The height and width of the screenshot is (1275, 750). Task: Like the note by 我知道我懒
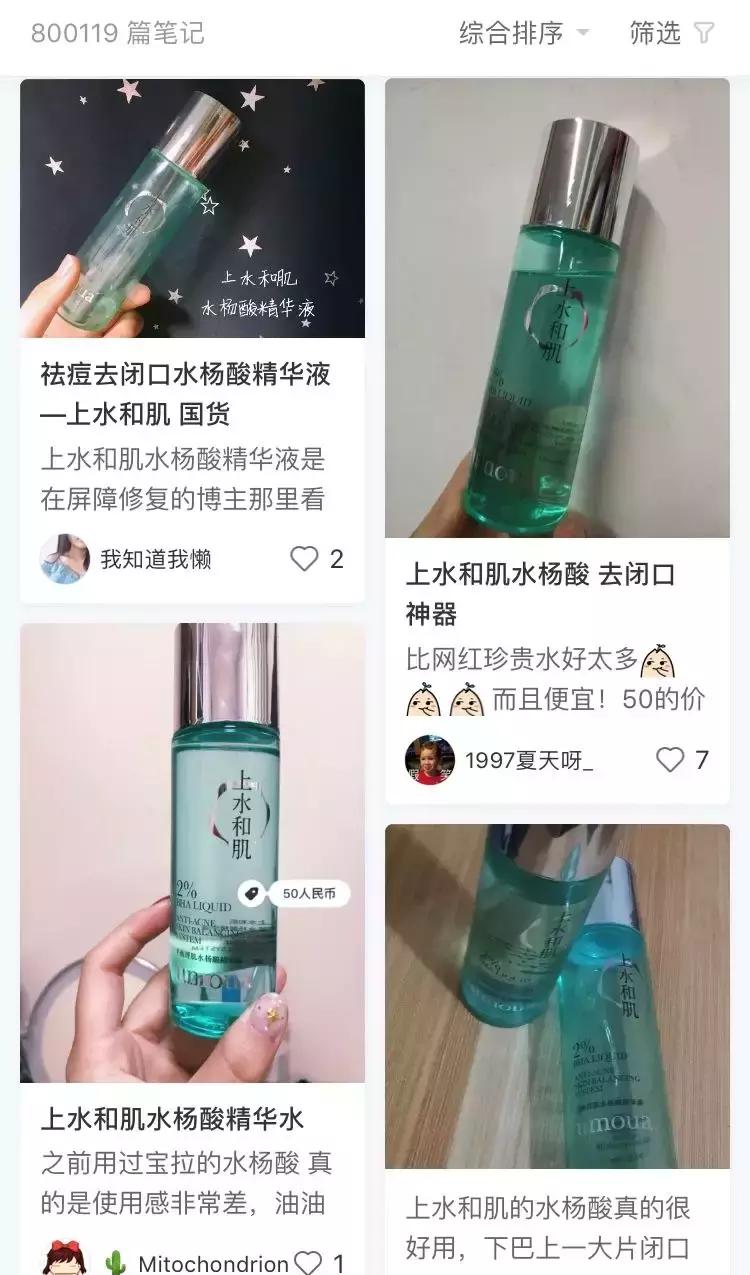coord(305,559)
